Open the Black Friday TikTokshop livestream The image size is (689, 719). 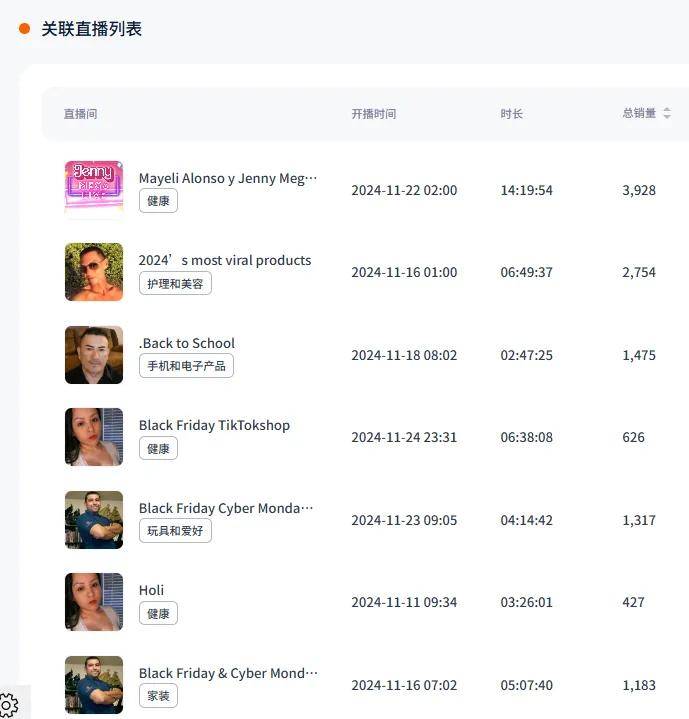coord(214,425)
